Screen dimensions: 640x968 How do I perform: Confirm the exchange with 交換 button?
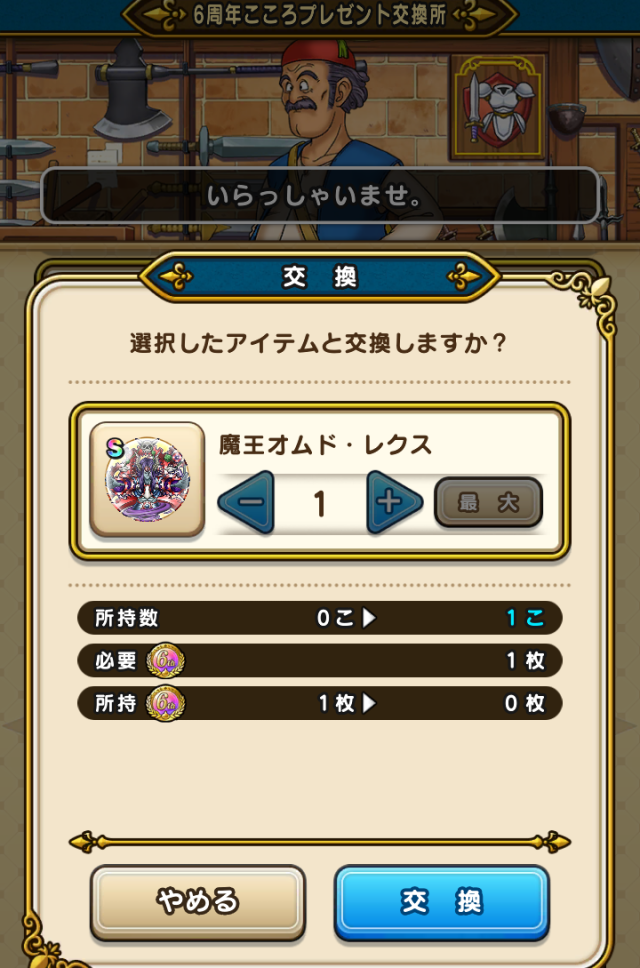441,902
